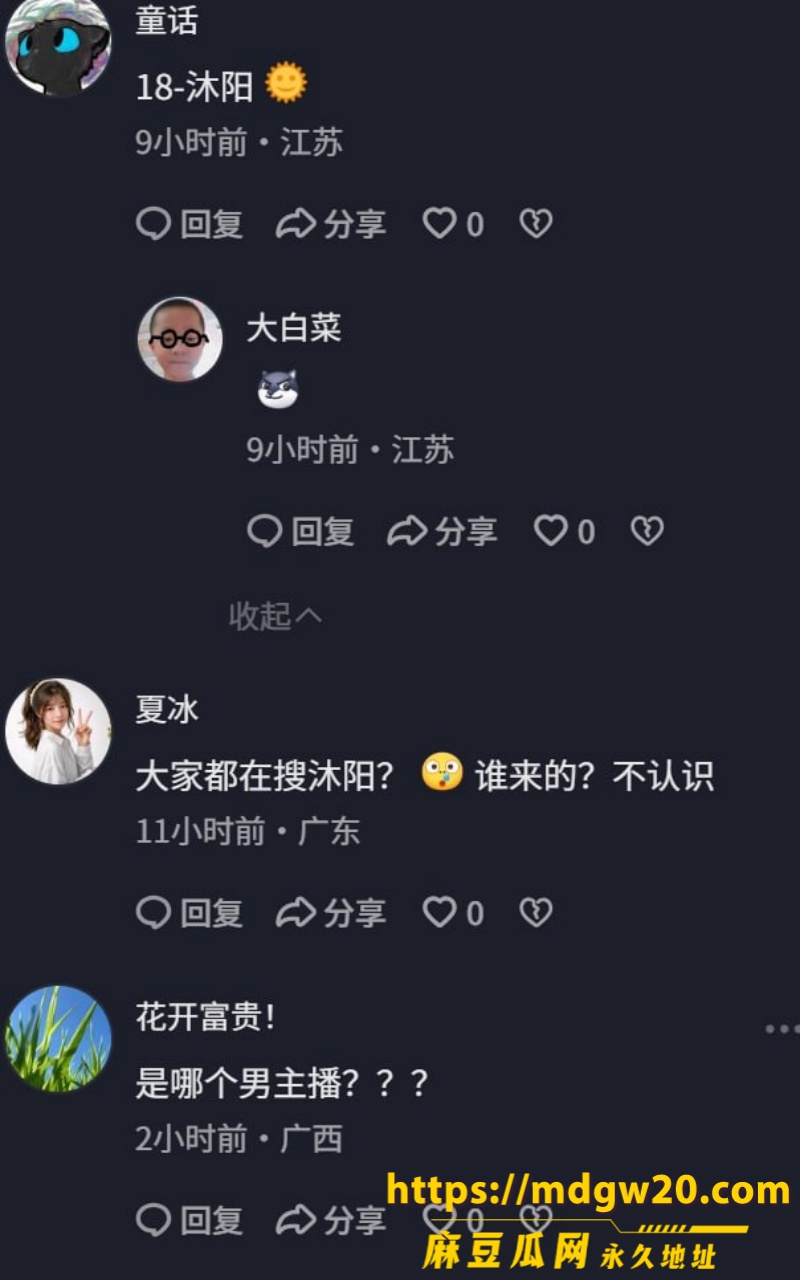
Task: Share 夏冰's comment
Action: pyautogui.click(x=331, y=912)
